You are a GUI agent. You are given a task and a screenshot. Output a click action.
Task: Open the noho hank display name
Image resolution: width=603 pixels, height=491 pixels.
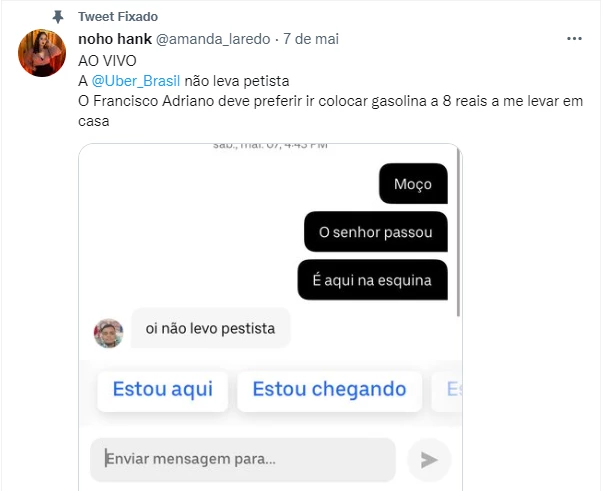click(x=113, y=39)
